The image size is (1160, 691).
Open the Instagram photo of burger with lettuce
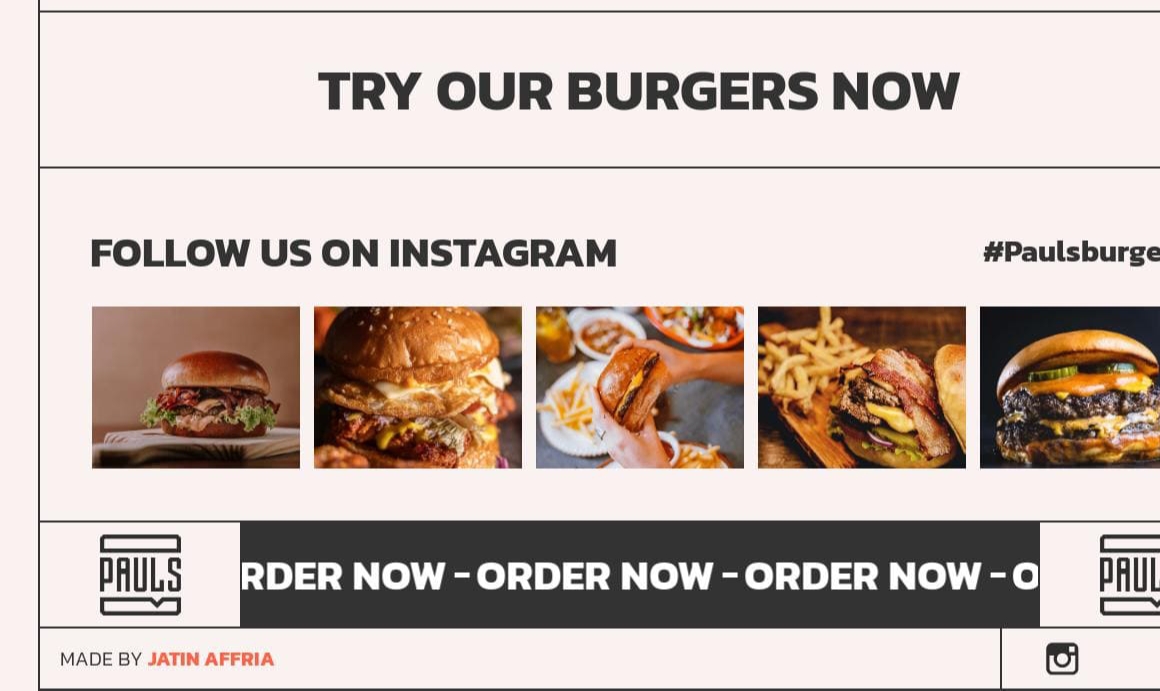[x=196, y=387]
